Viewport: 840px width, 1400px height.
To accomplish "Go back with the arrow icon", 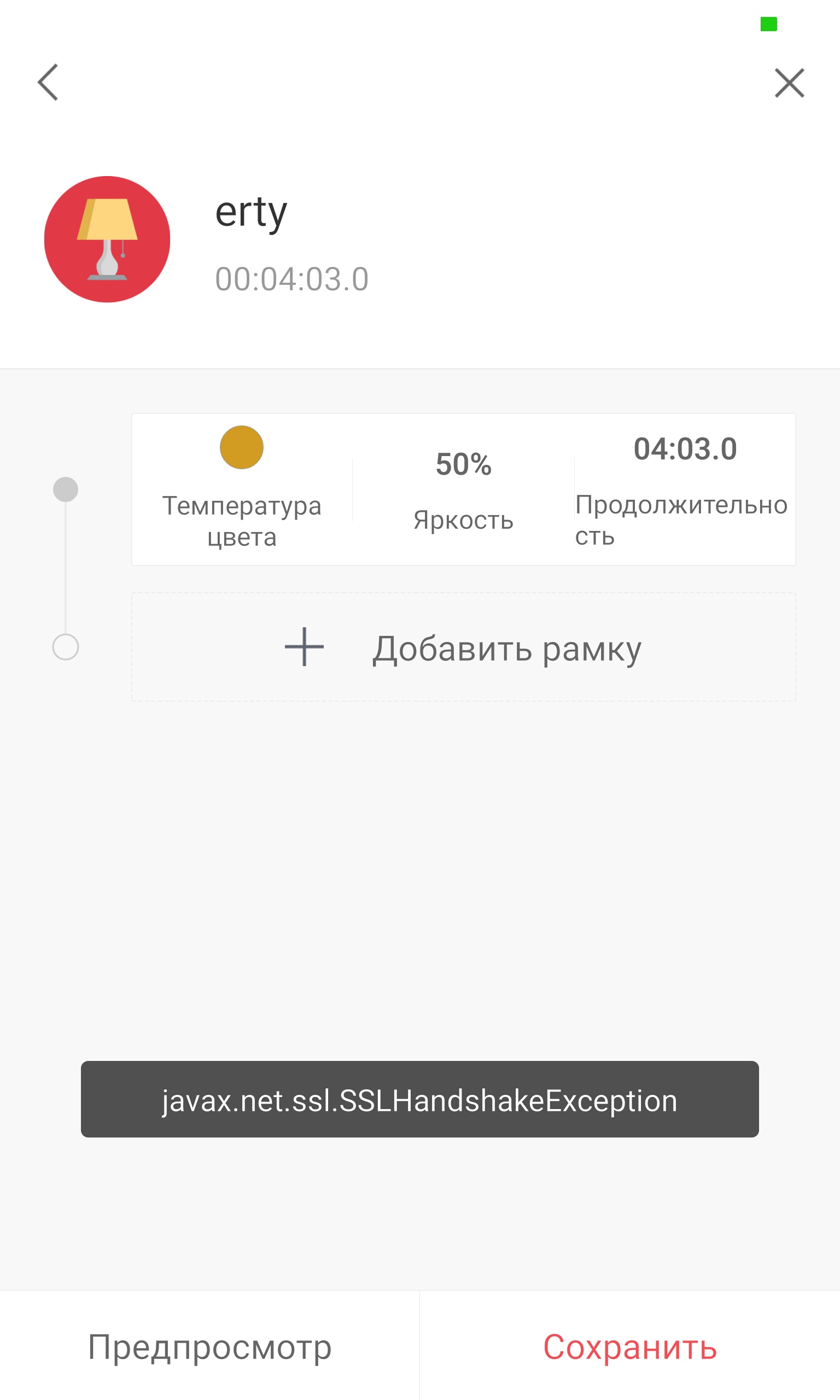I will (x=48, y=83).
